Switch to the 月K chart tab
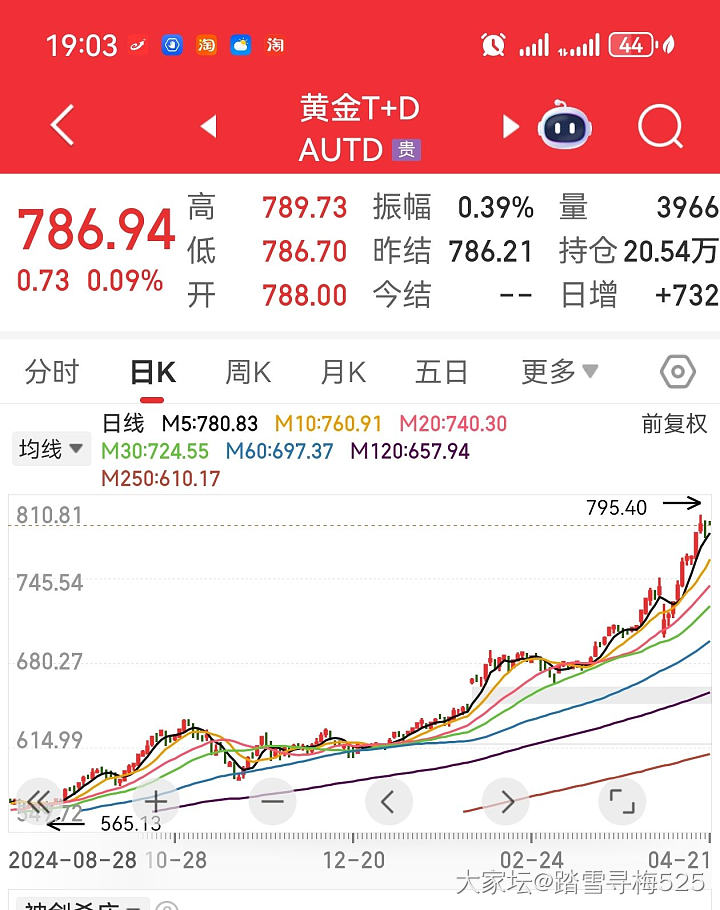Viewport: 720px width, 910px height. [x=343, y=372]
